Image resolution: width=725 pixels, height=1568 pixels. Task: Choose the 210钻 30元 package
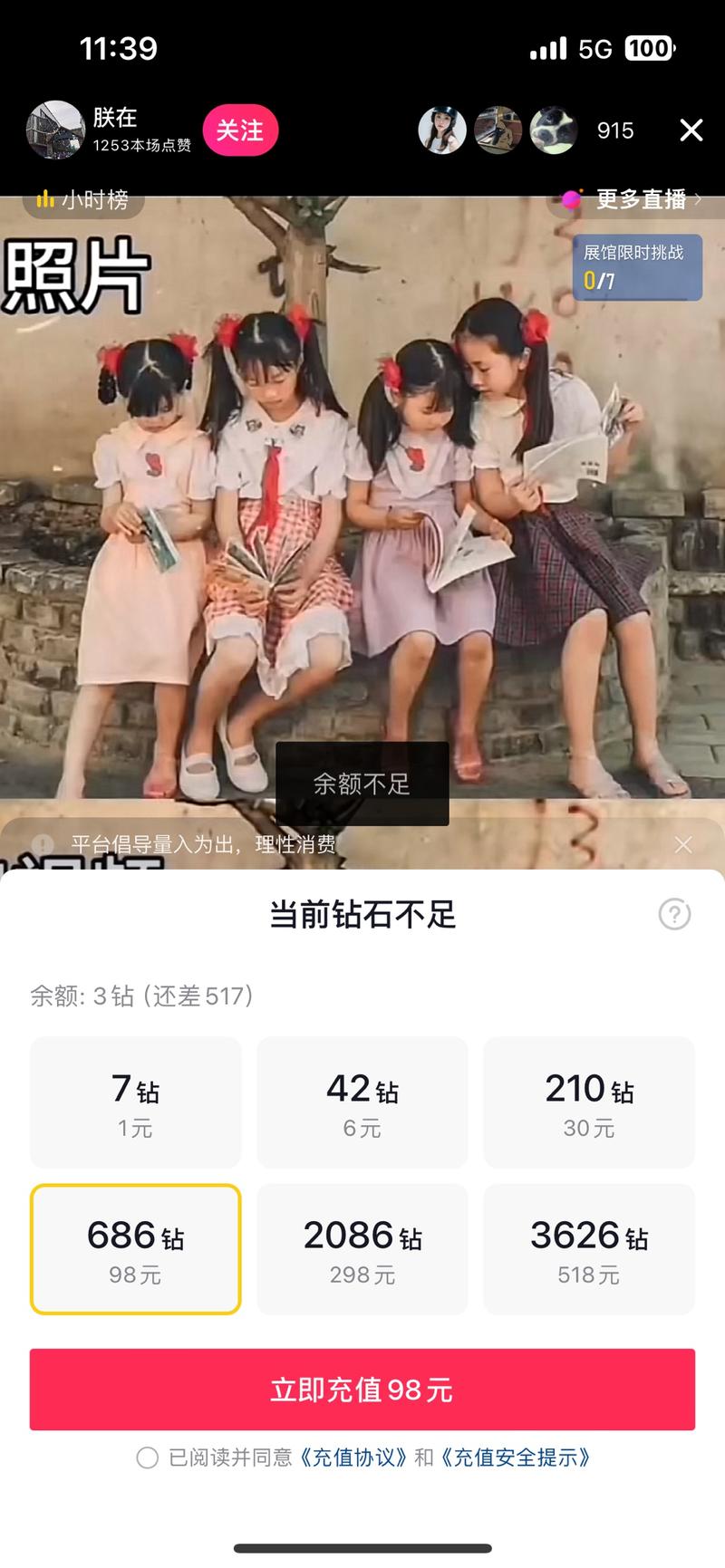tap(589, 1102)
